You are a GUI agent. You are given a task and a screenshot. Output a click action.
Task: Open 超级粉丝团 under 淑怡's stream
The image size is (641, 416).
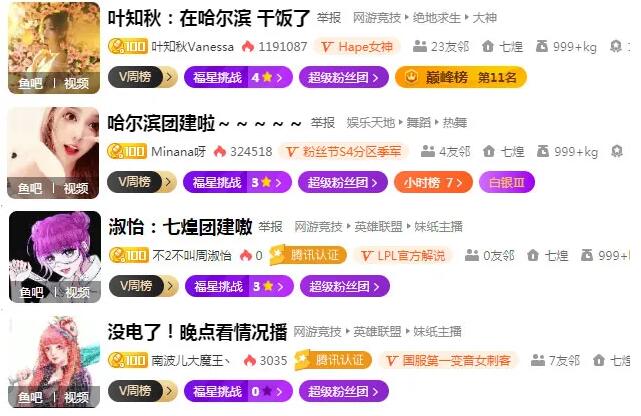(x=344, y=286)
